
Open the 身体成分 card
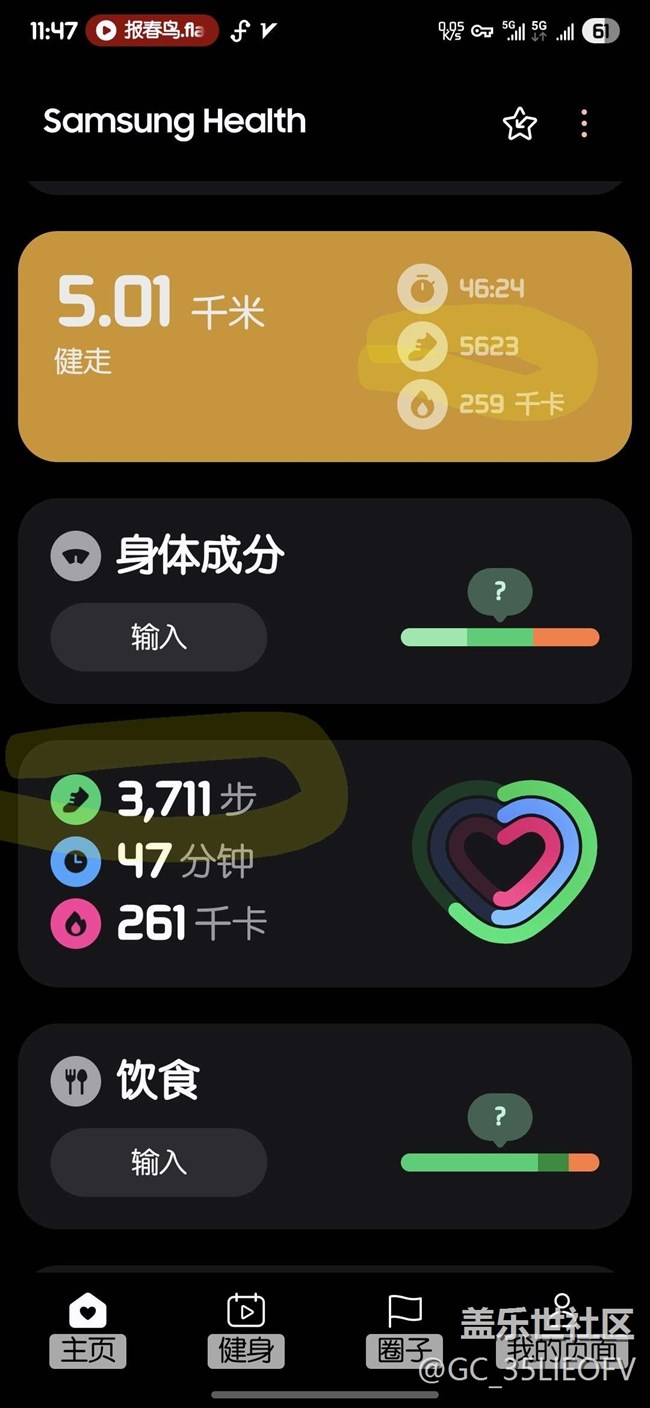point(325,601)
